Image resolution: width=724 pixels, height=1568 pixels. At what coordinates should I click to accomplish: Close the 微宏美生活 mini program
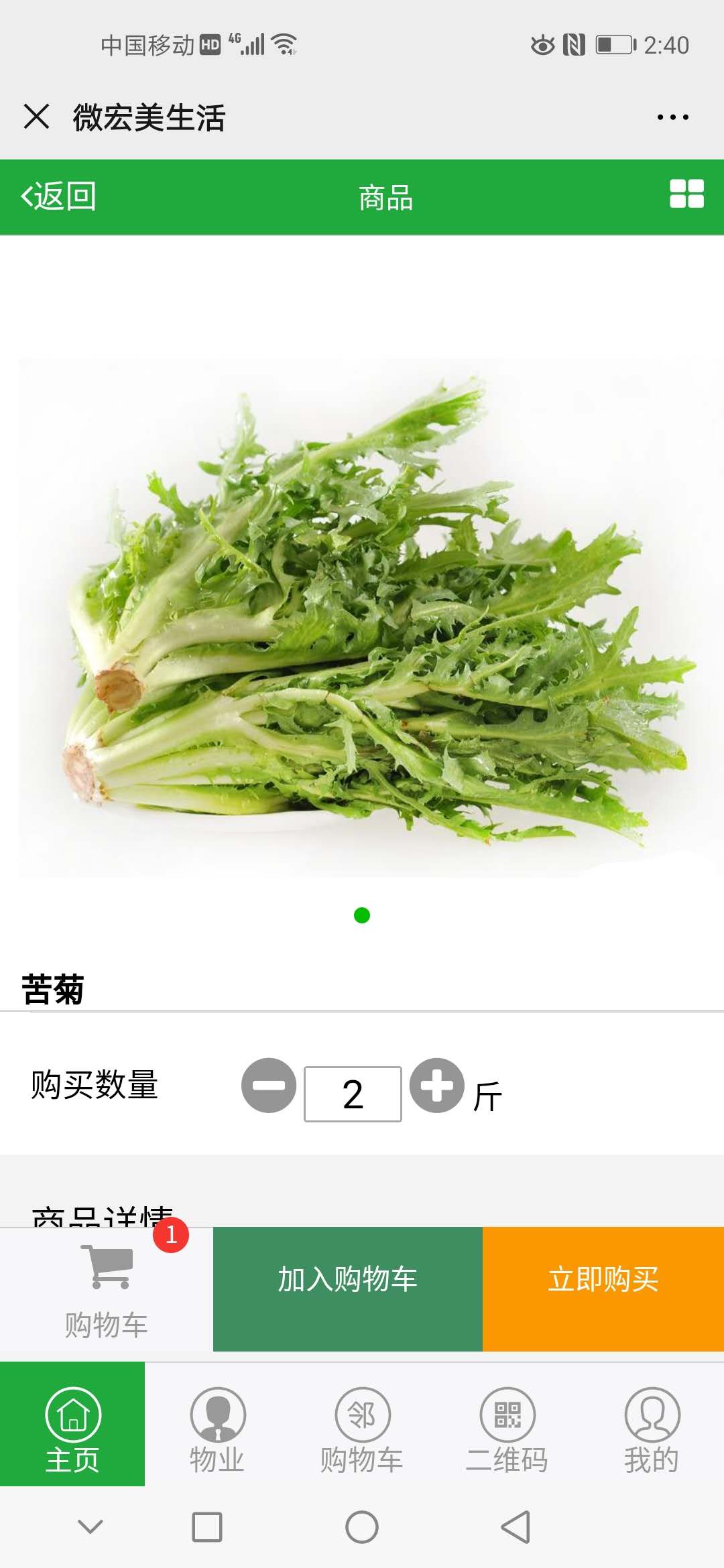pos(37,117)
